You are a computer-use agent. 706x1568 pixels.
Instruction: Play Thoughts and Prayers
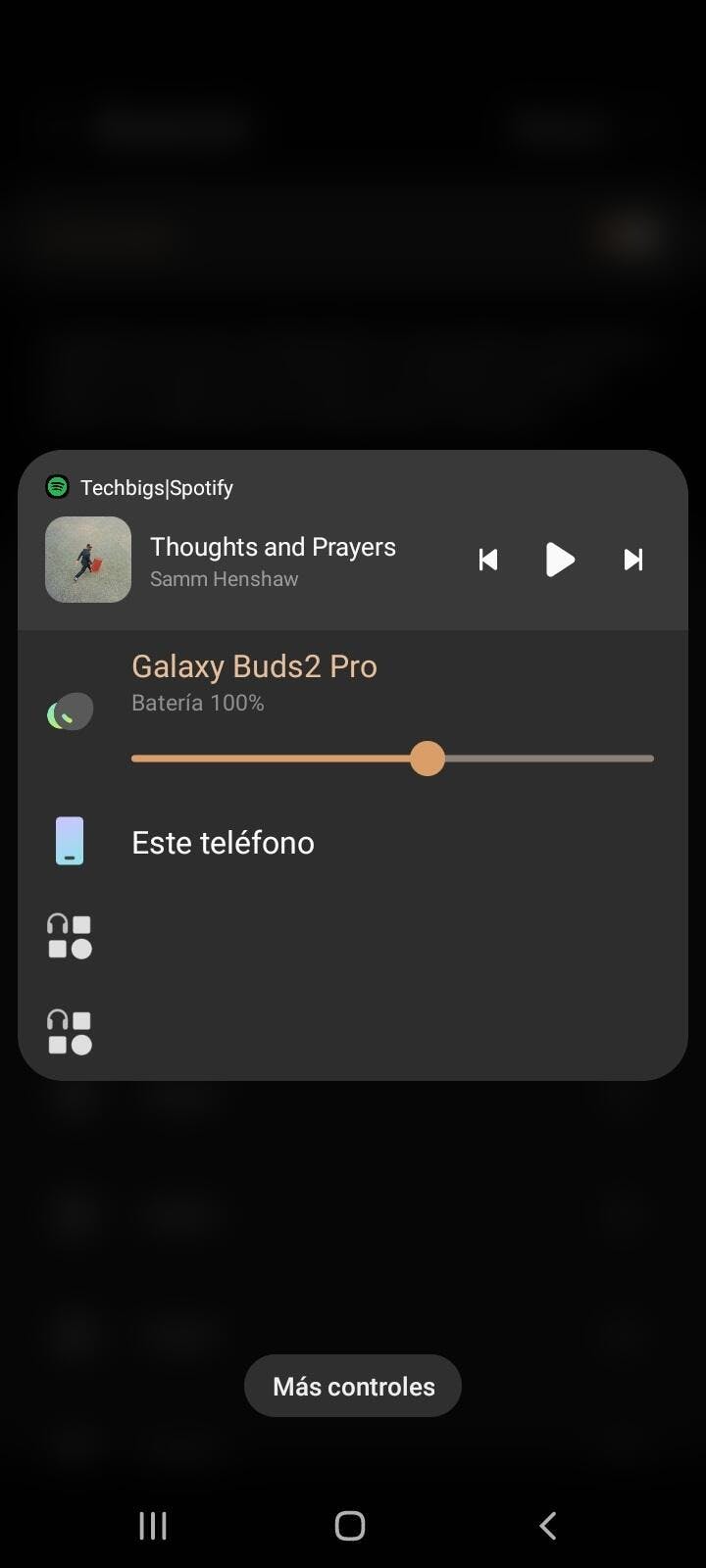coord(559,560)
